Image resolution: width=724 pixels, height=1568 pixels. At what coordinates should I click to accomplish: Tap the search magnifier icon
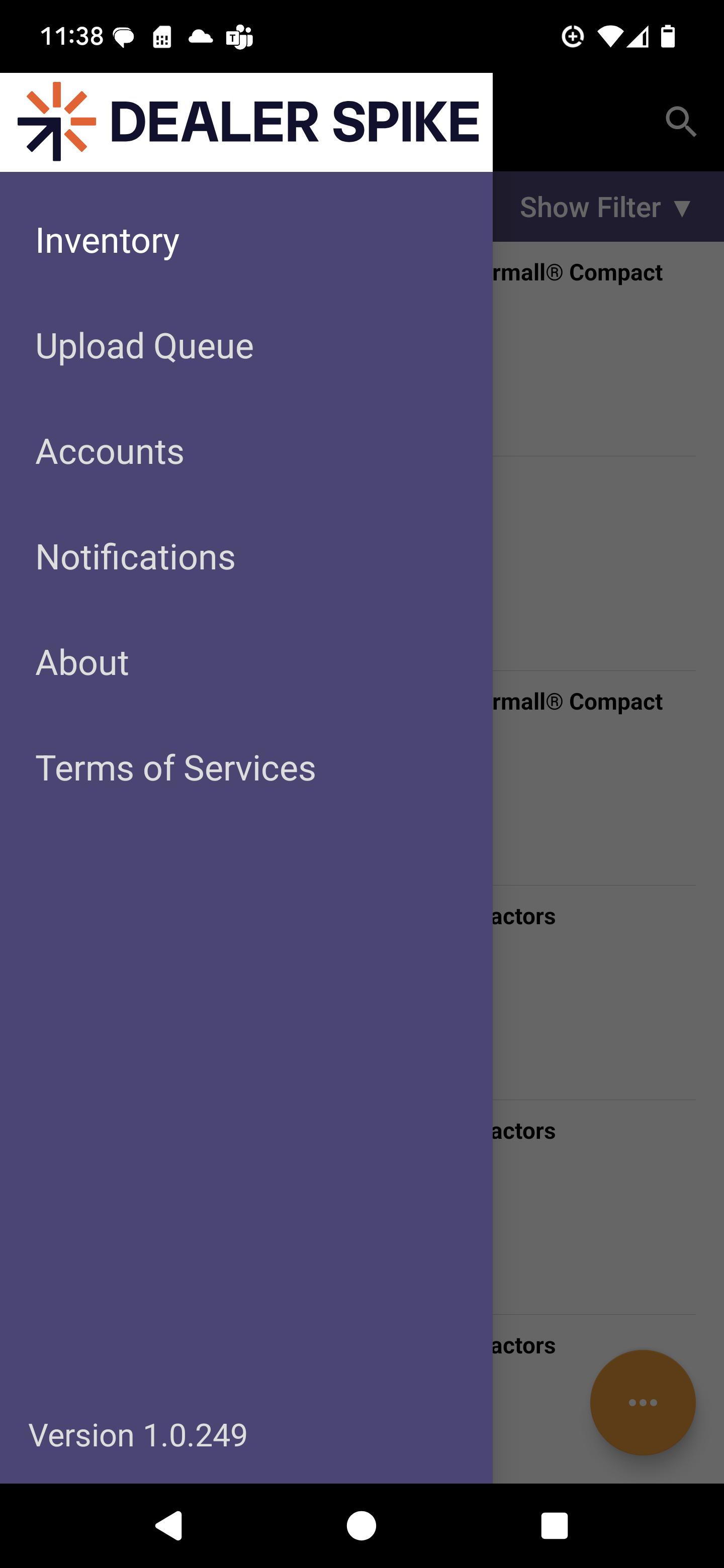[681, 122]
